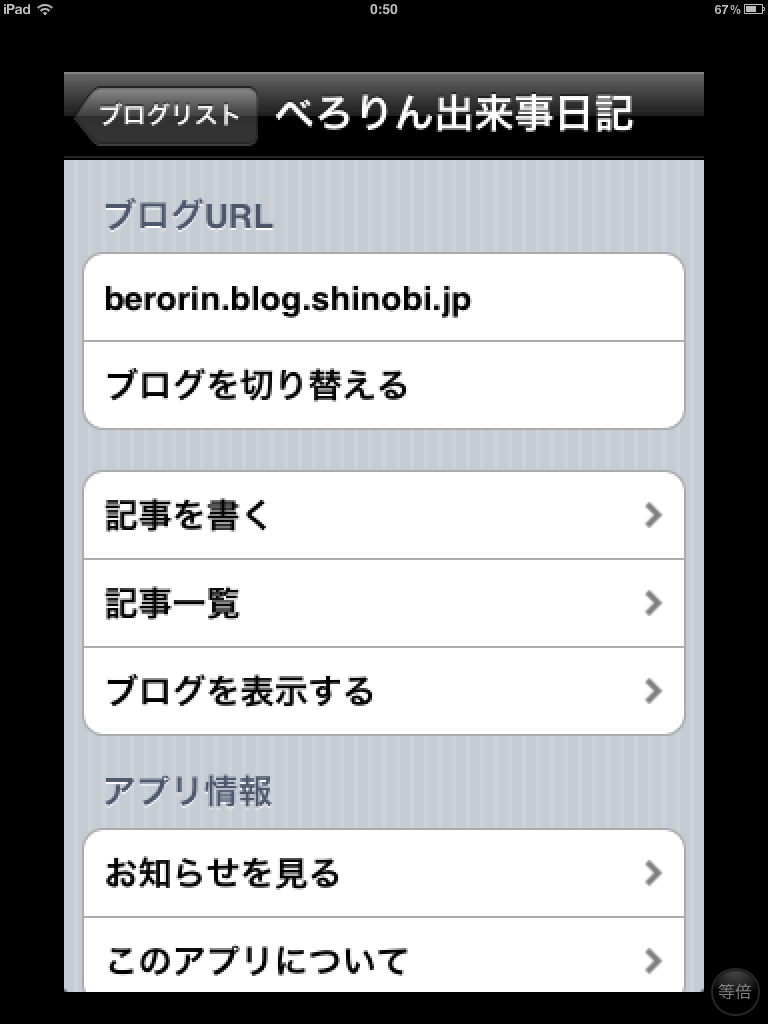
Task: Tap the 等倍 scale button
Action: [736, 991]
